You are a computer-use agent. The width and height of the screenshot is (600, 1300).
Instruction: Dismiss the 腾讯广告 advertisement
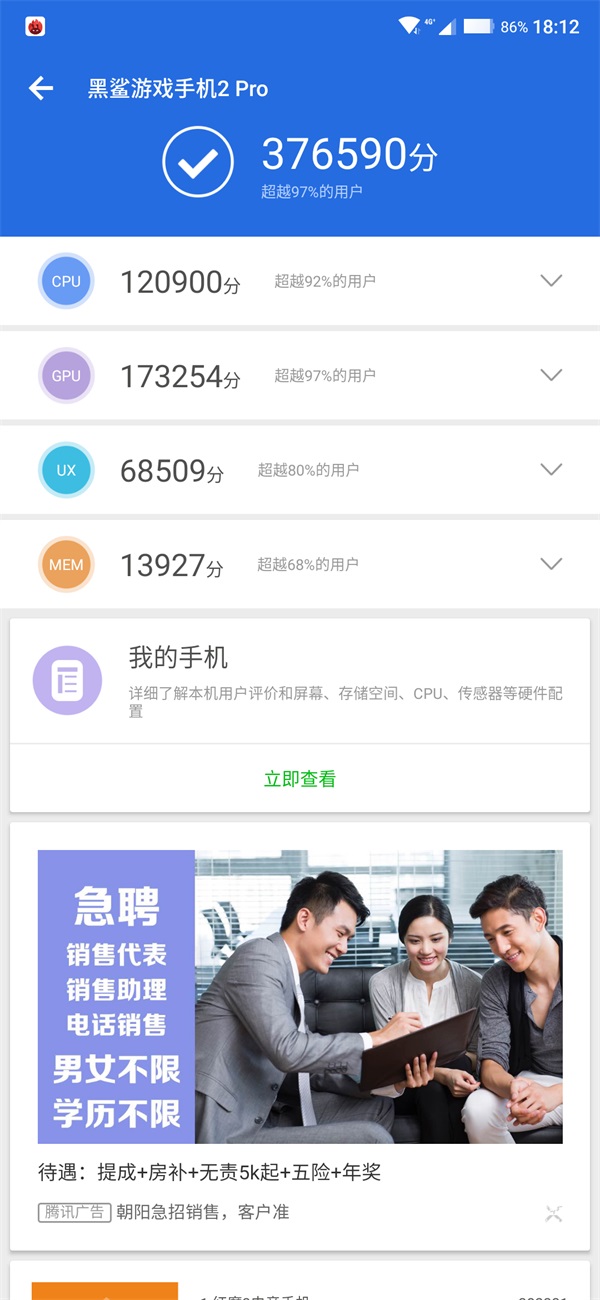point(554,1214)
